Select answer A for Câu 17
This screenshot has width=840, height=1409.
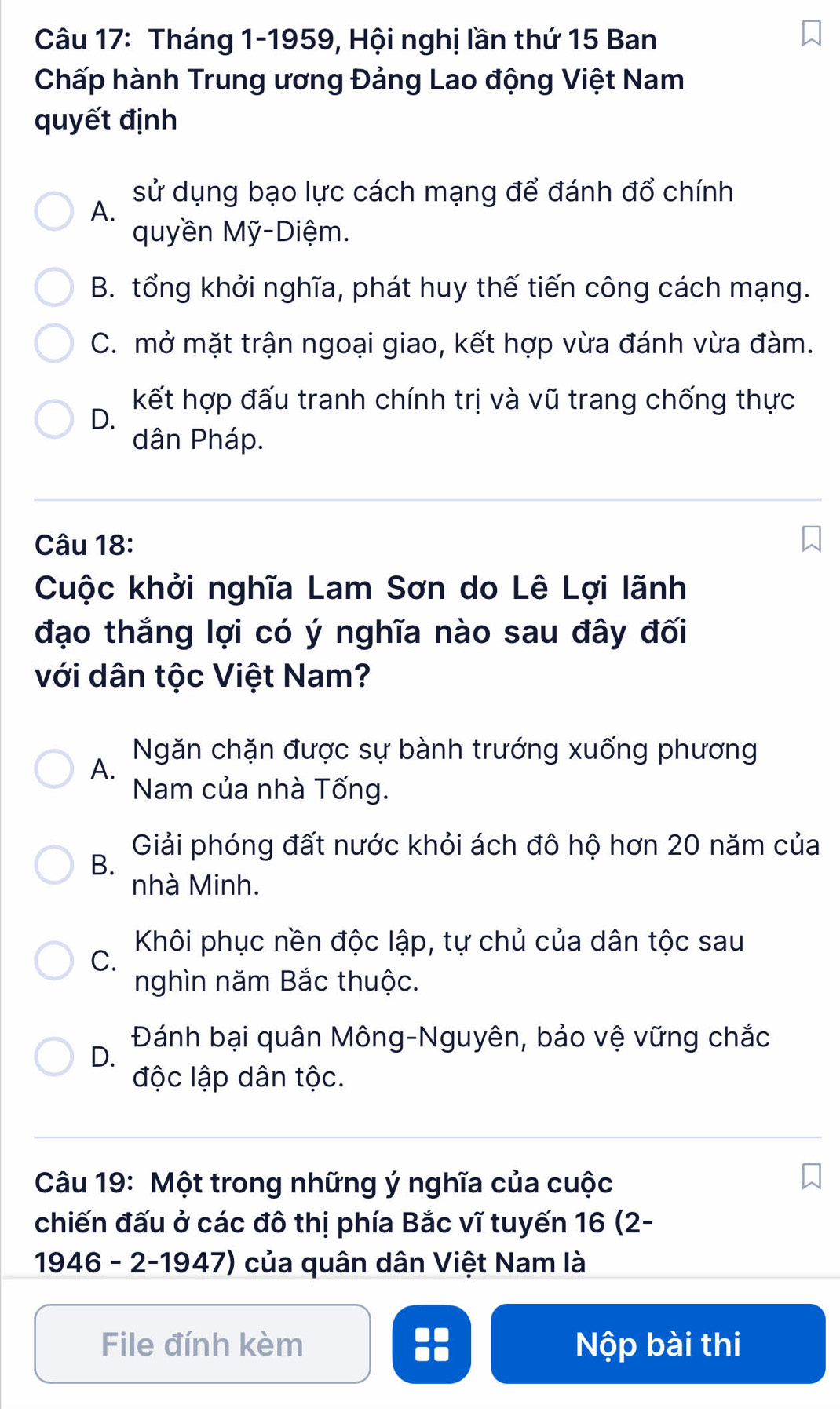click(x=54, y=212)
